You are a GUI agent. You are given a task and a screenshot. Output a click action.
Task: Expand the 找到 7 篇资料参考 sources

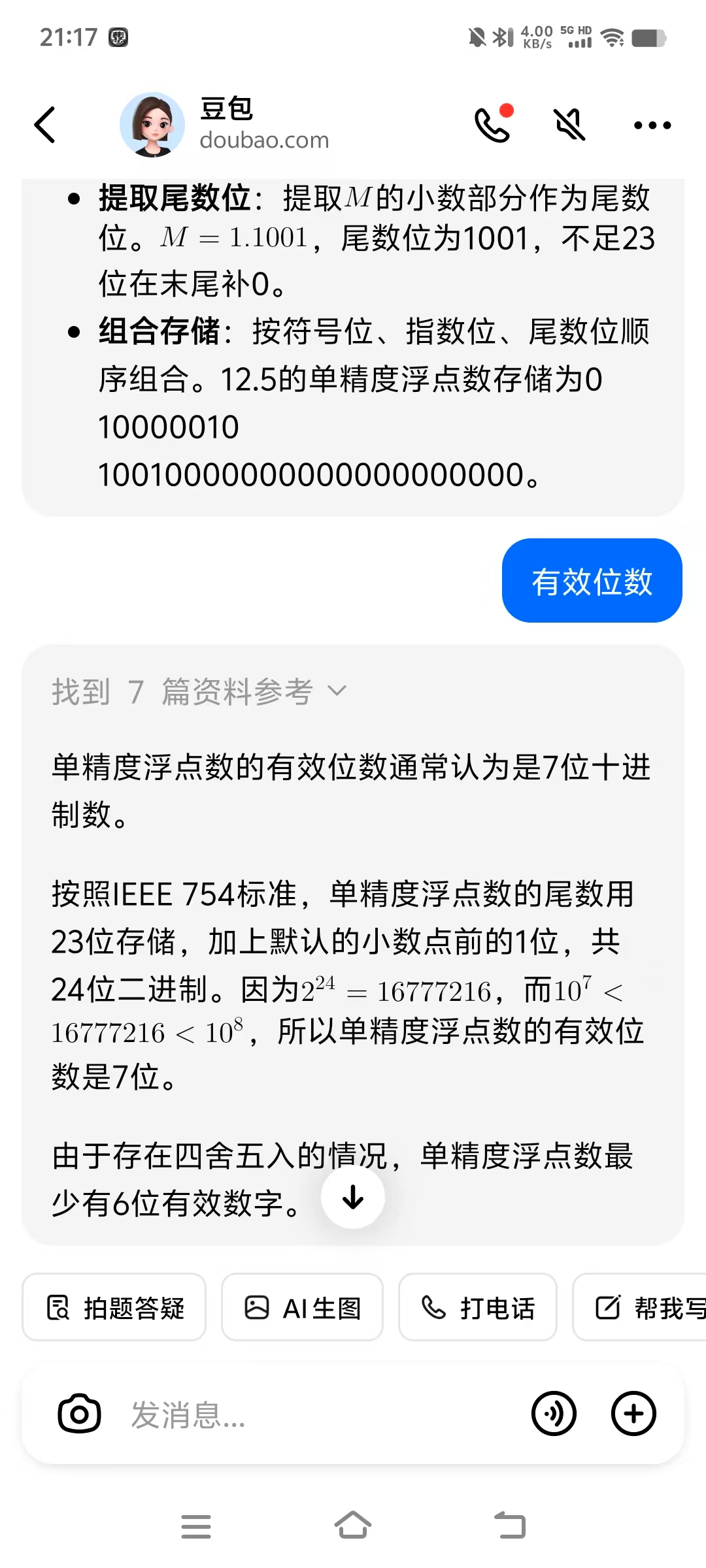[x=199, y=692]
